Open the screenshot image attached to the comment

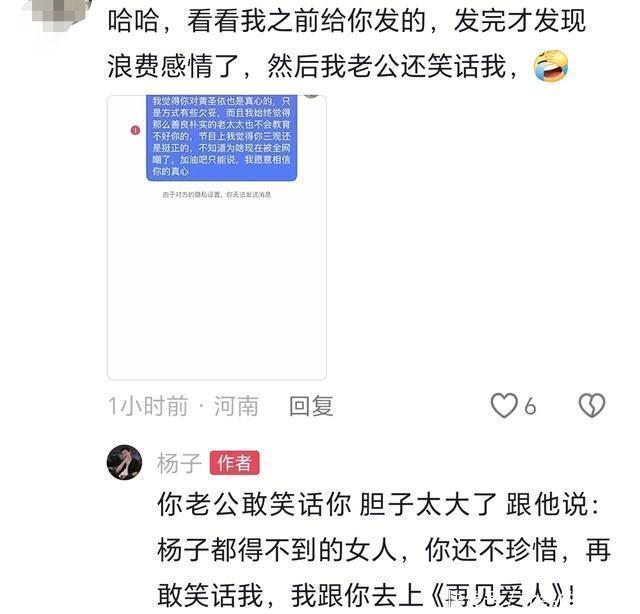[217, 237]
